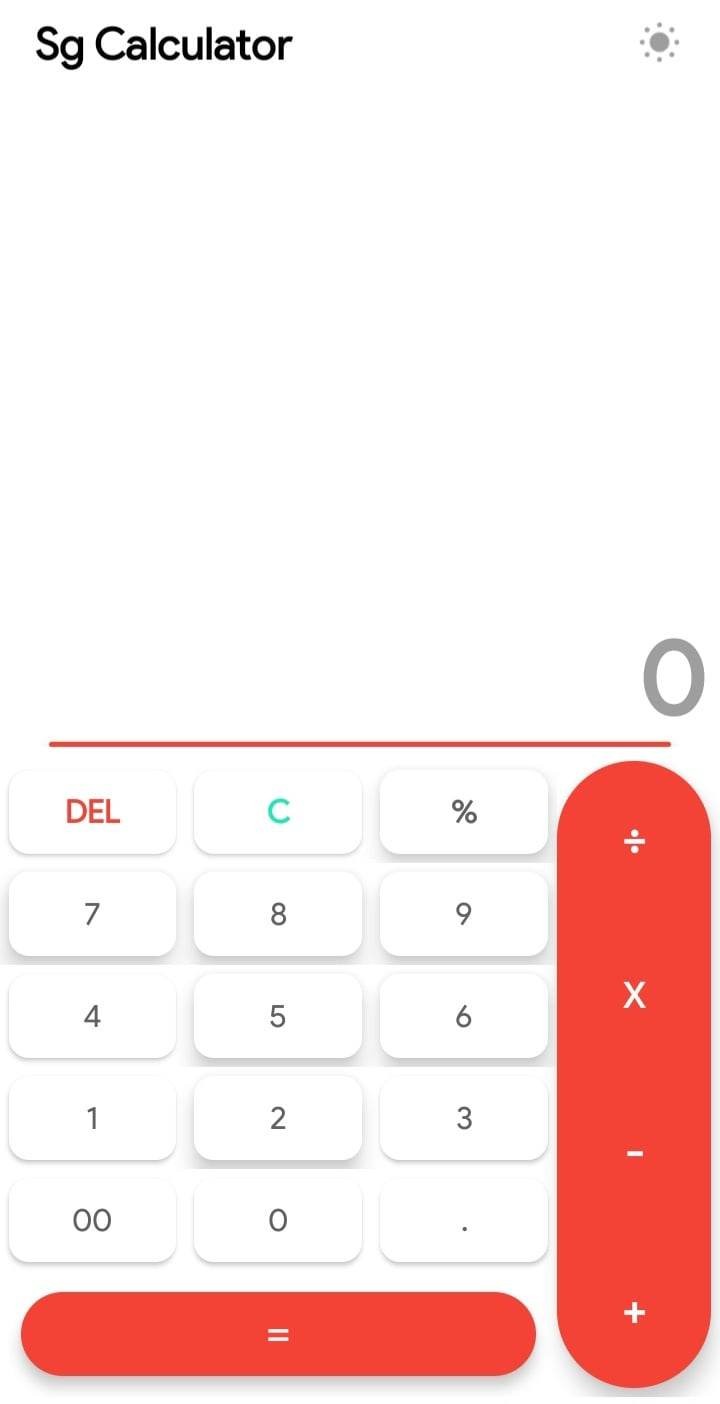Calculate the result with equals
The image size is (720, 1404).
click(278, 1334)
